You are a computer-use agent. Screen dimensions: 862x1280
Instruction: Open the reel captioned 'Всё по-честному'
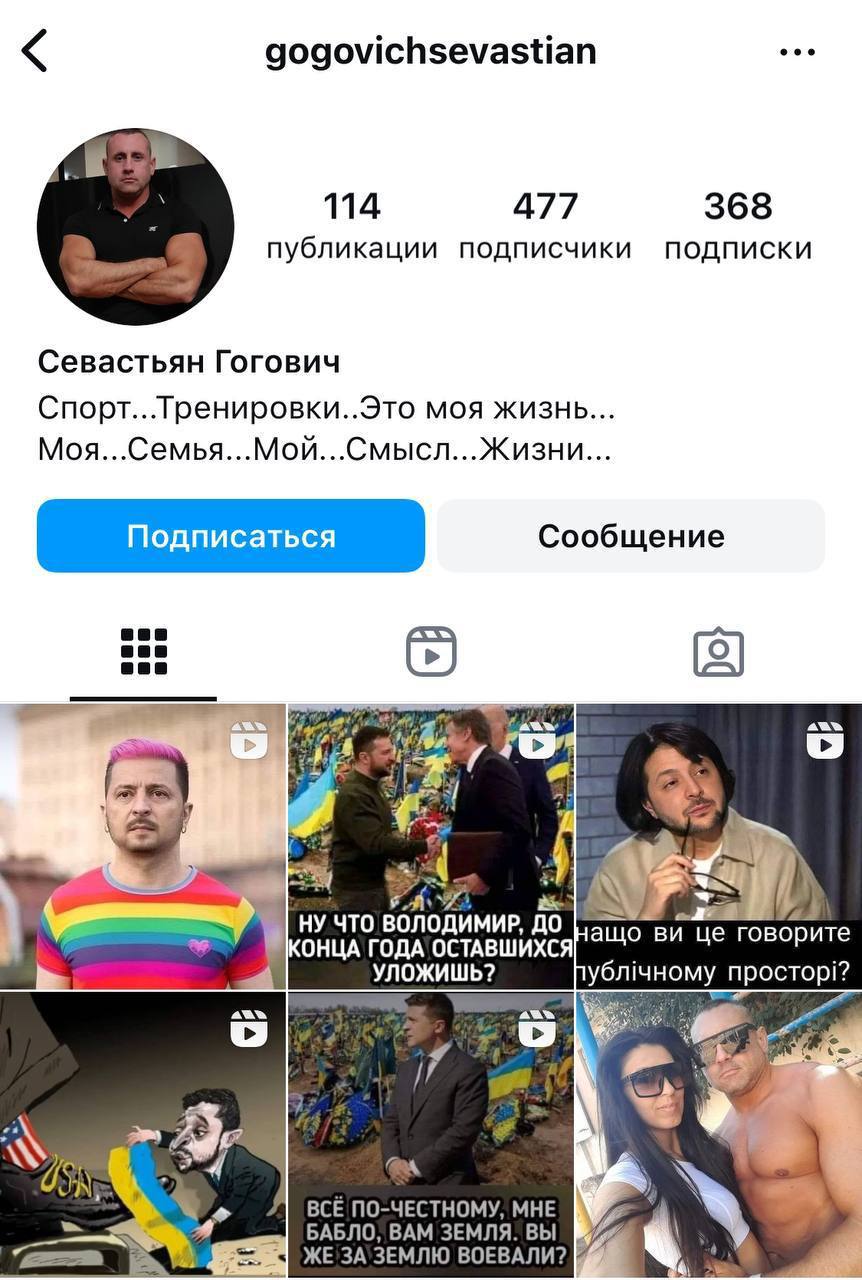coord(431,1134)
